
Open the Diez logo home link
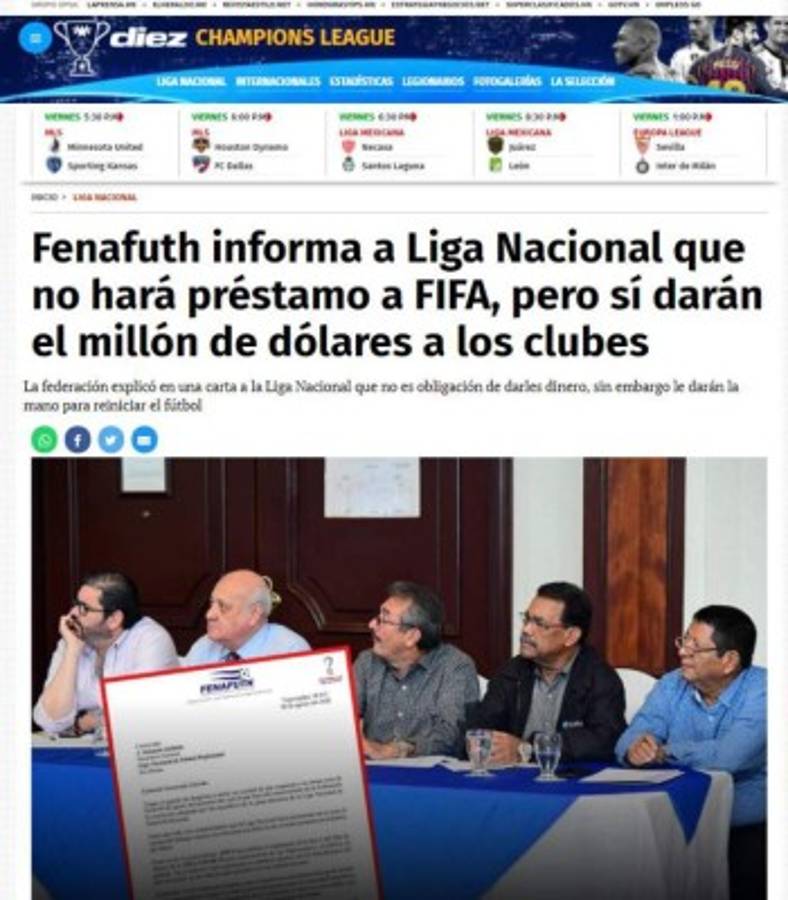click(x=148, y=39)
